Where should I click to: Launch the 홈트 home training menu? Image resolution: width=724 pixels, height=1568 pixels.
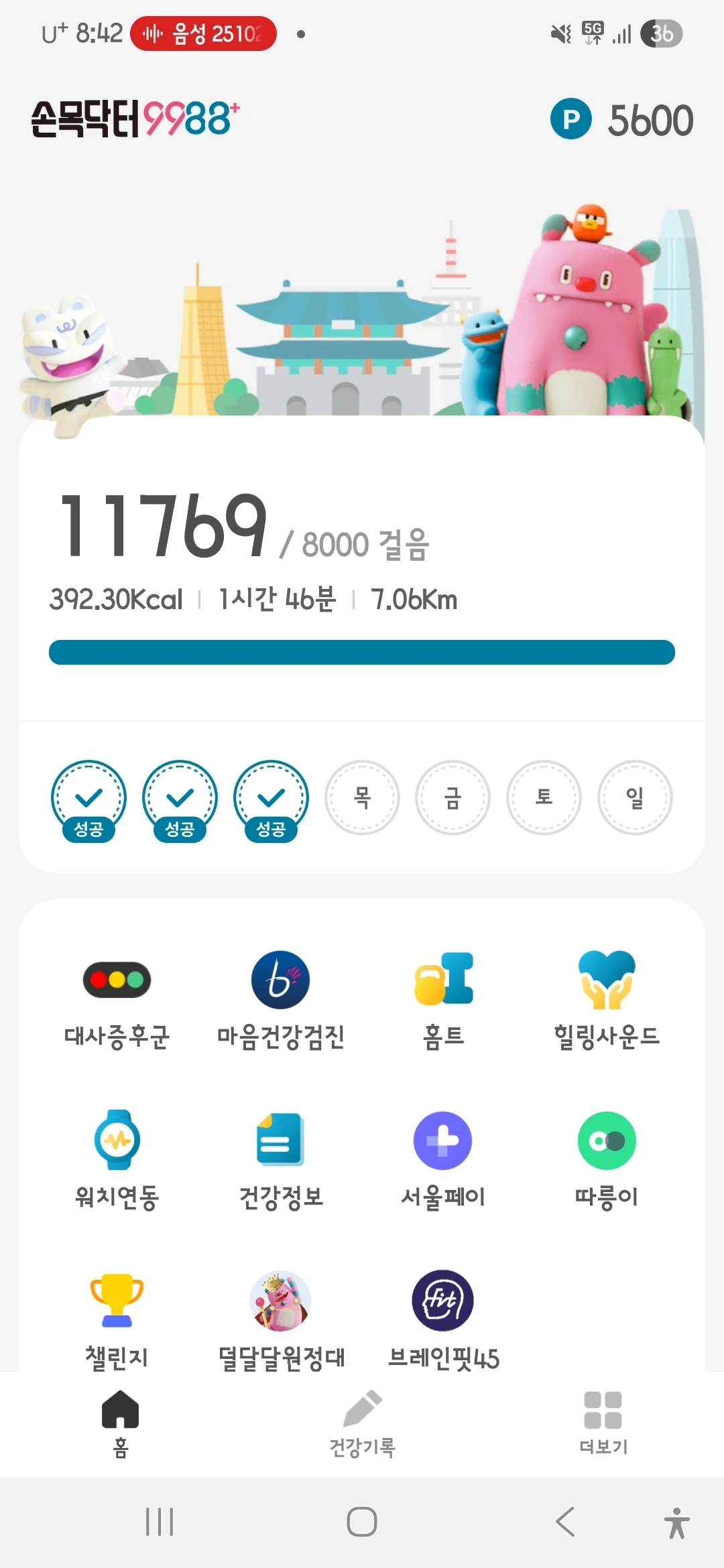point(443,998)
